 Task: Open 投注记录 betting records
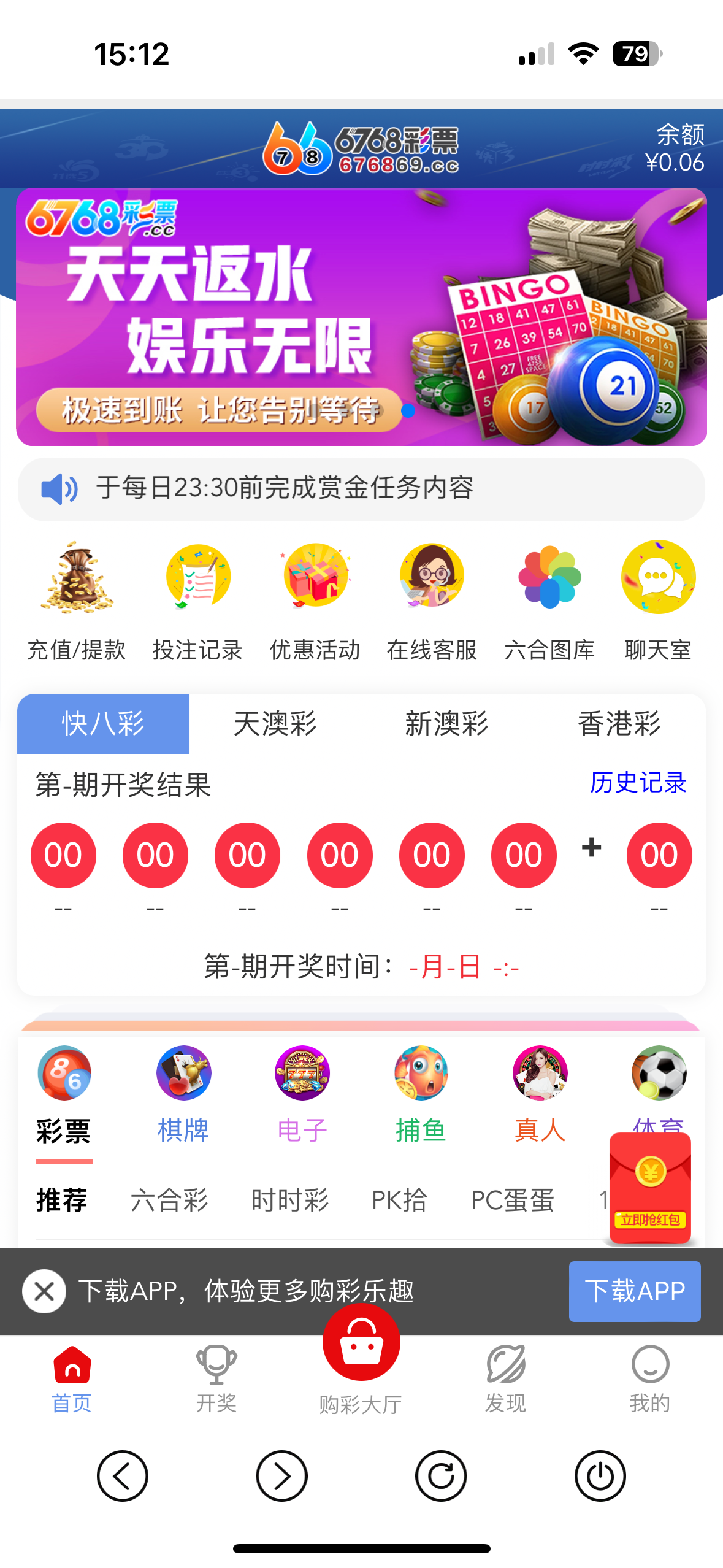(197, 600)
